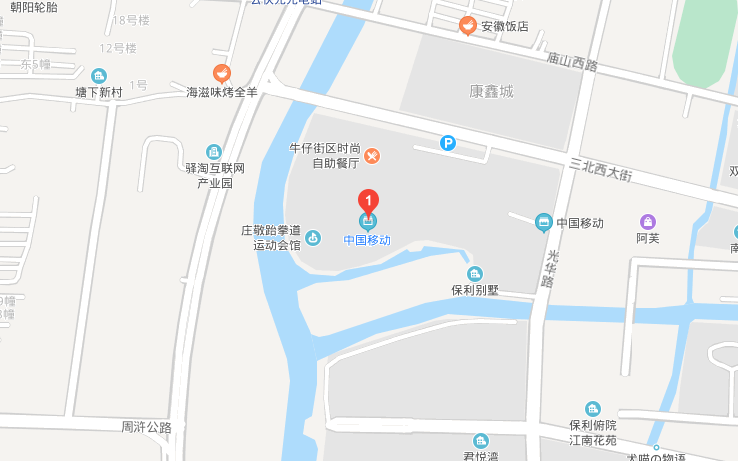
Task: Select the 安徽饭店 restaurant pin
Action: [467, 25]
